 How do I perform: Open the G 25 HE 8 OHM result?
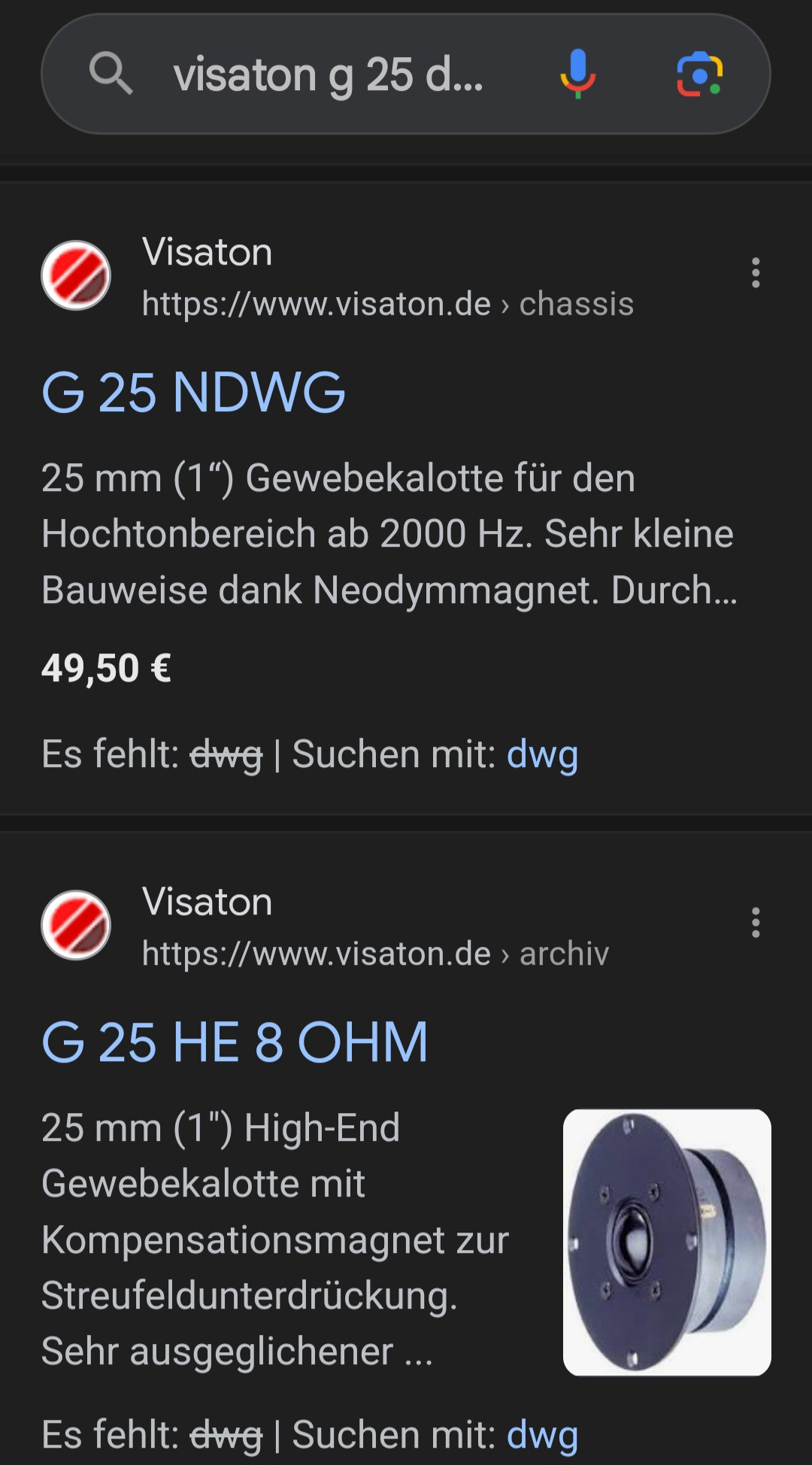[235, 1042]
